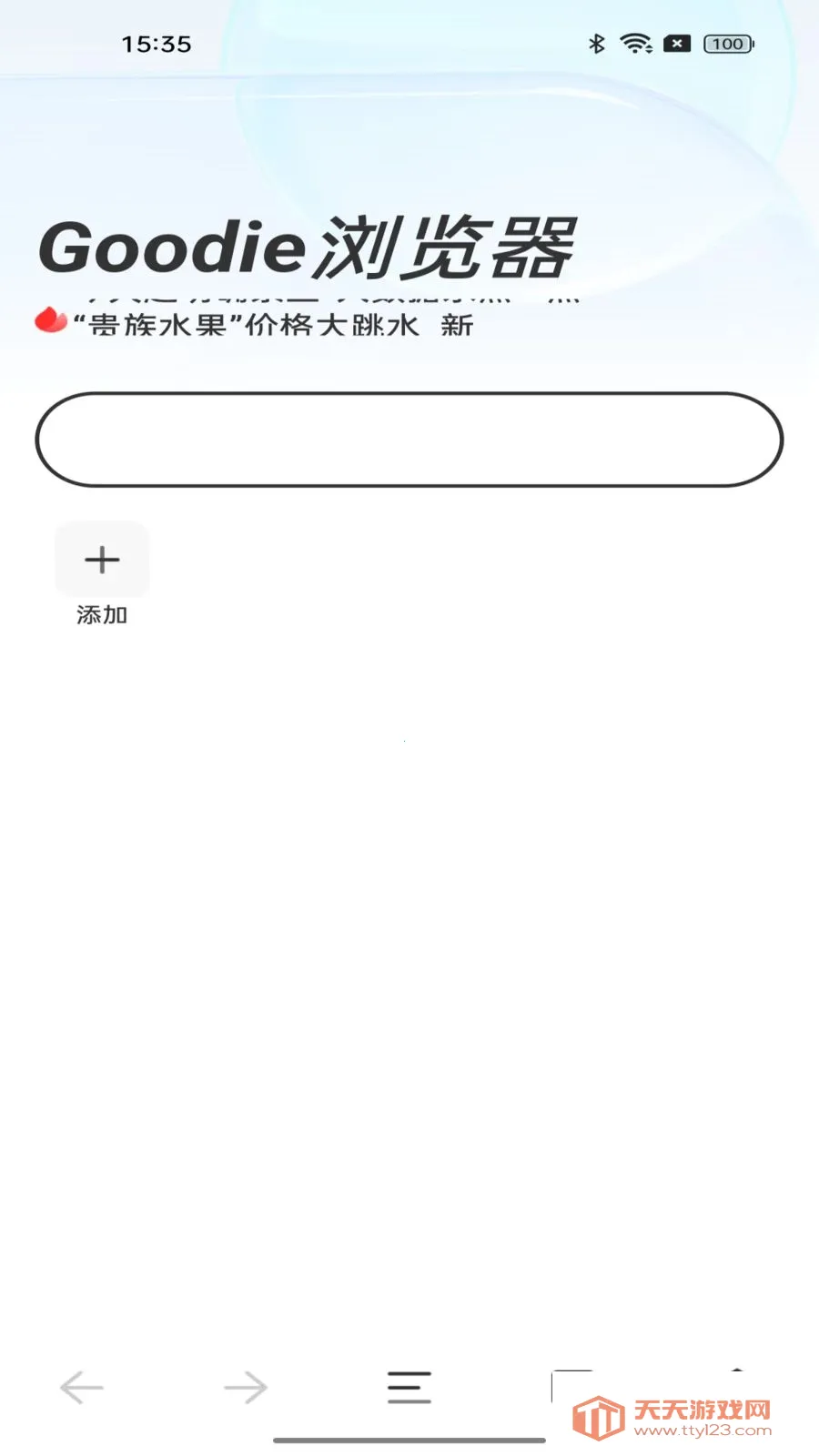Open the "贵族水果"价格大跳水 hot headline
This screenshot has height=1456, width=819.
click(x=246, y=325)
